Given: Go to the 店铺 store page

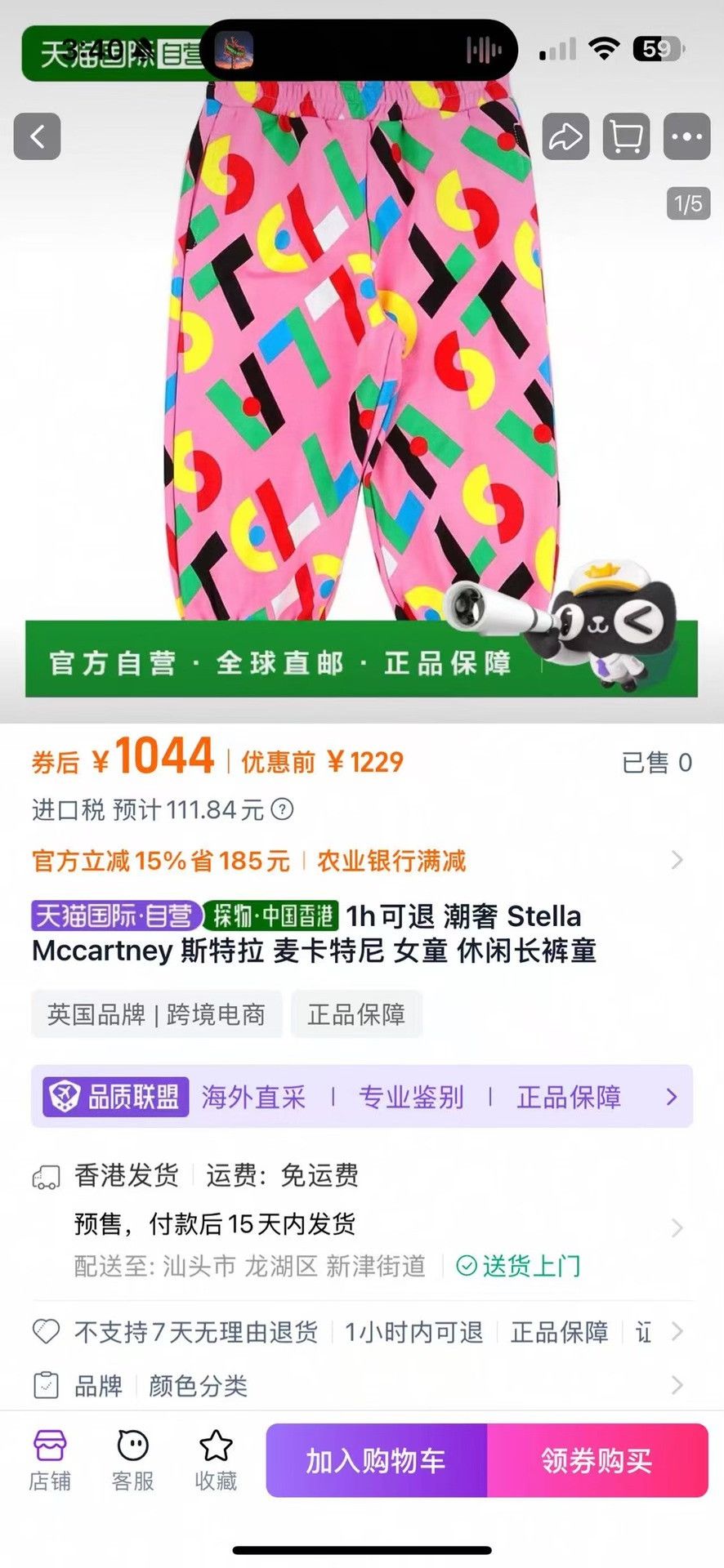Looking at the screenshot, I should coord(50,1461).
